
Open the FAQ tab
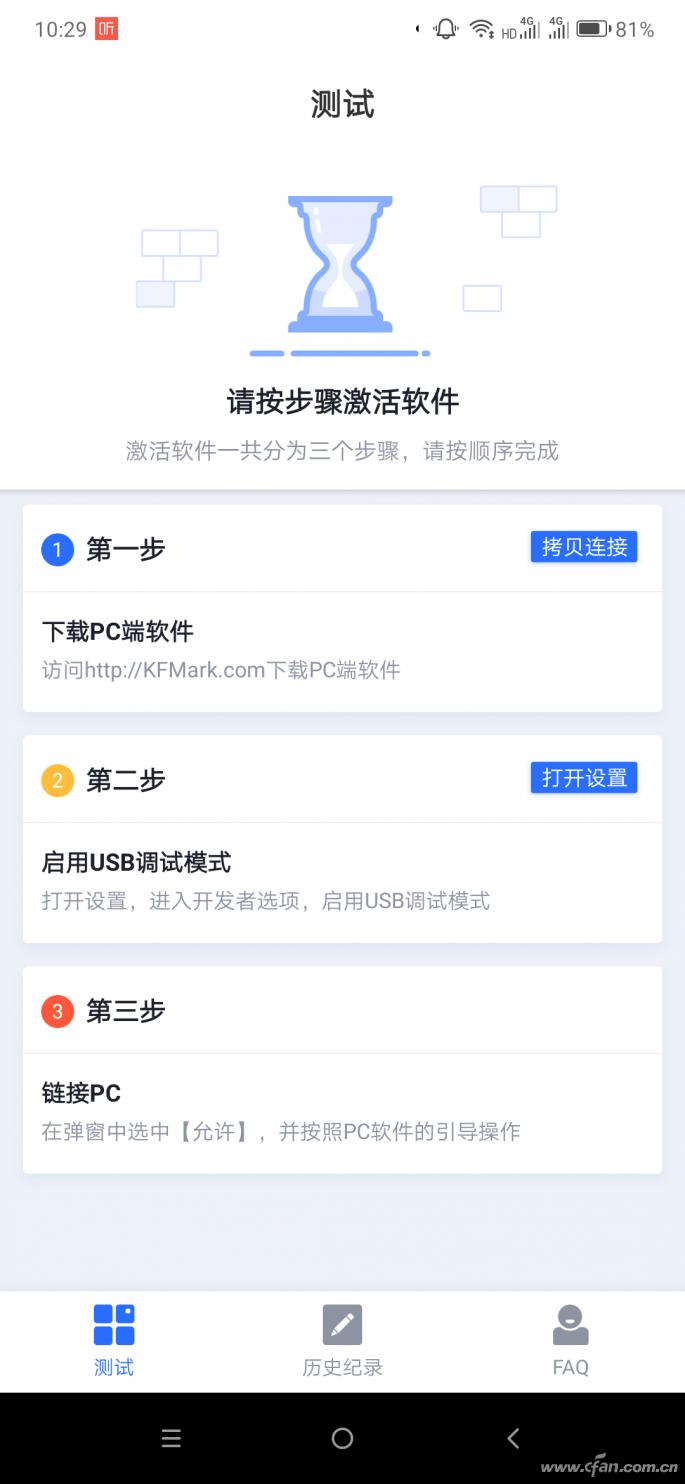[570, 1340]
